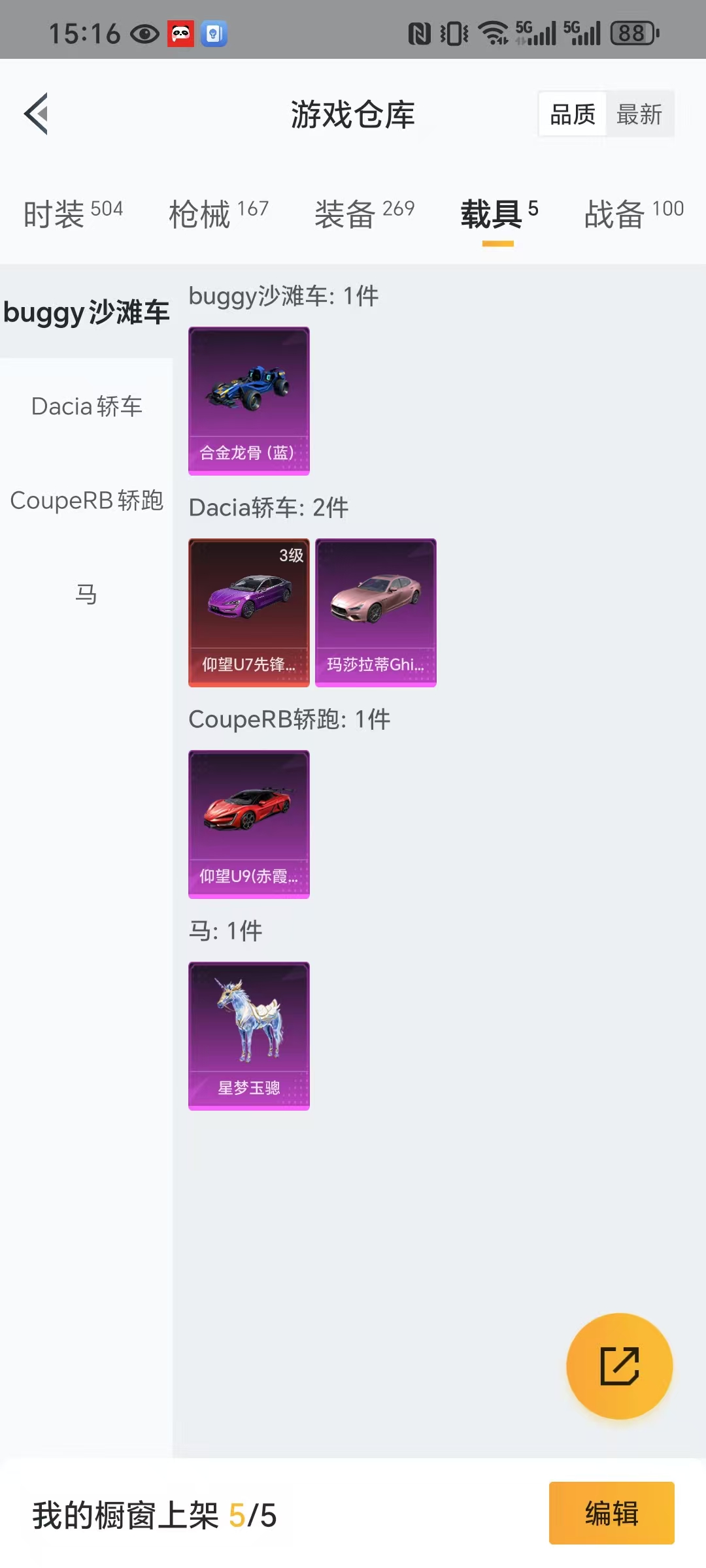Open the 仰望U7先锋 item card
The width and height of the screenshot is (706, 1568).
pos(249,613)
